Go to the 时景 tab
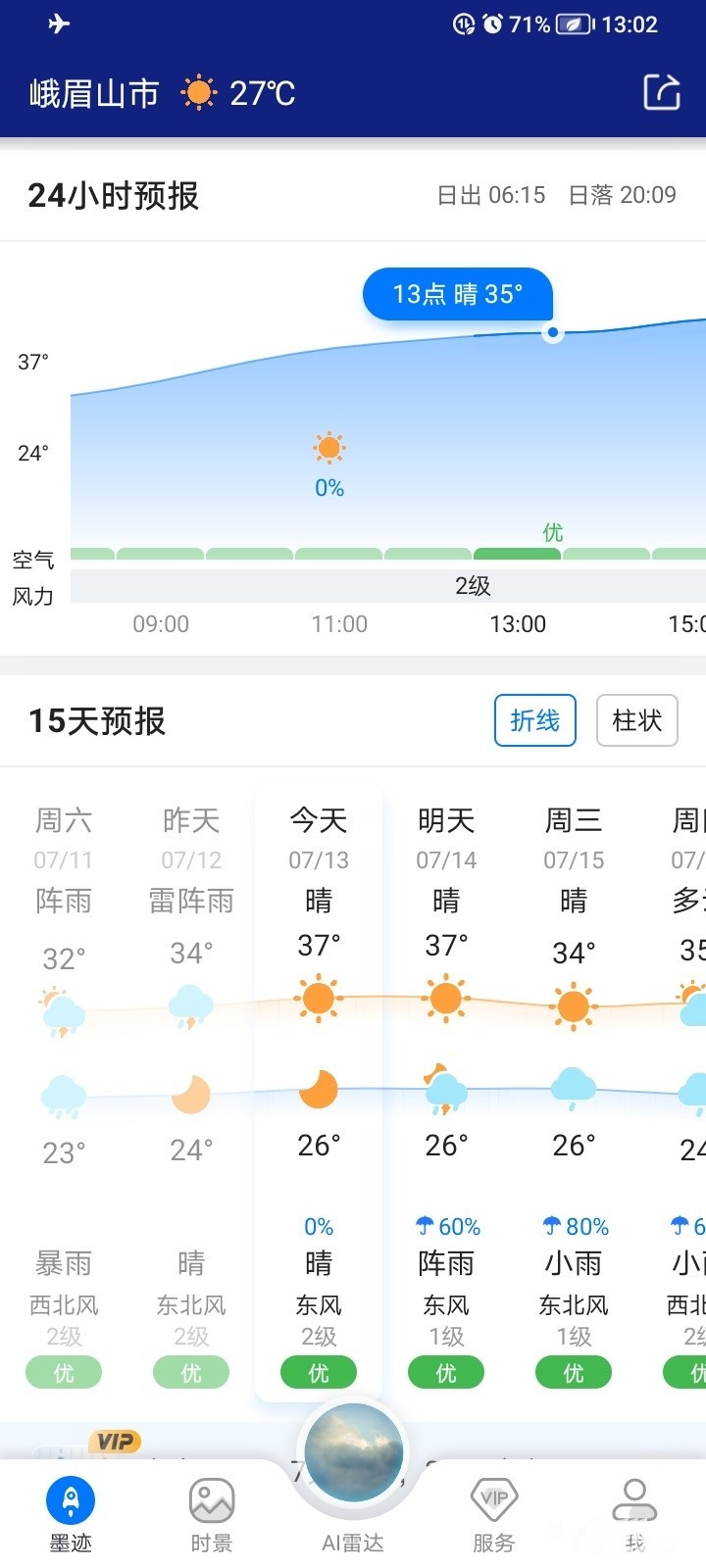 coord(212,1515)
